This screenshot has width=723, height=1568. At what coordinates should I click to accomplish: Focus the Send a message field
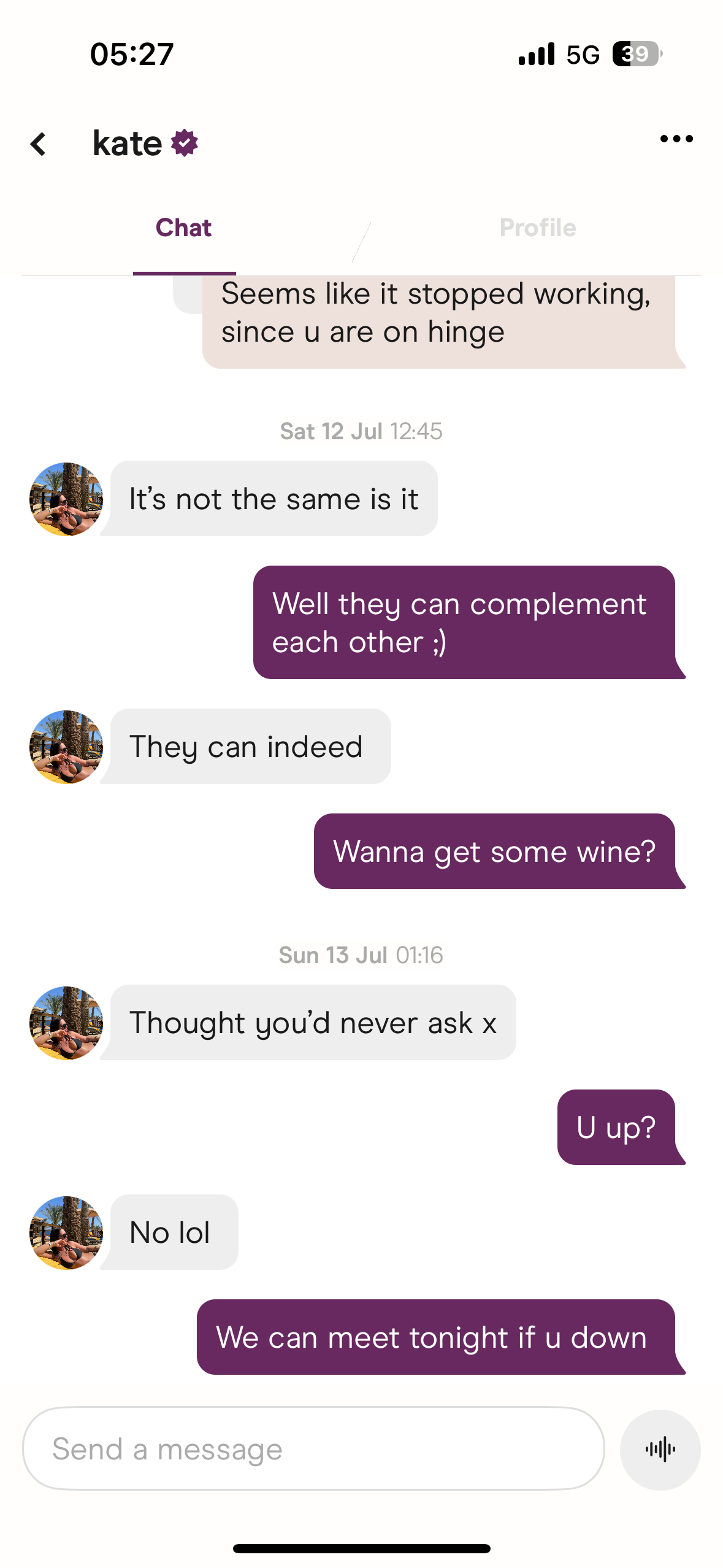[x=313, y=1448]
